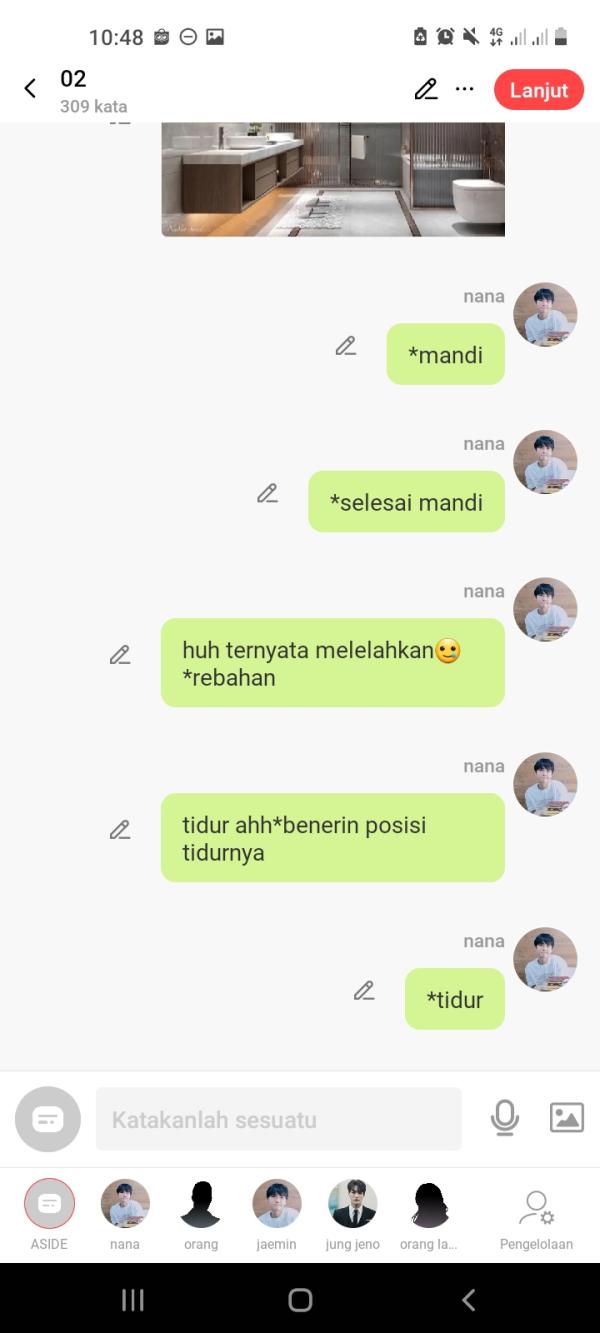Tap the system home button
The height and width of the screenshot is (1333, 600).
pyautogui.click(x=300, y=1299)
